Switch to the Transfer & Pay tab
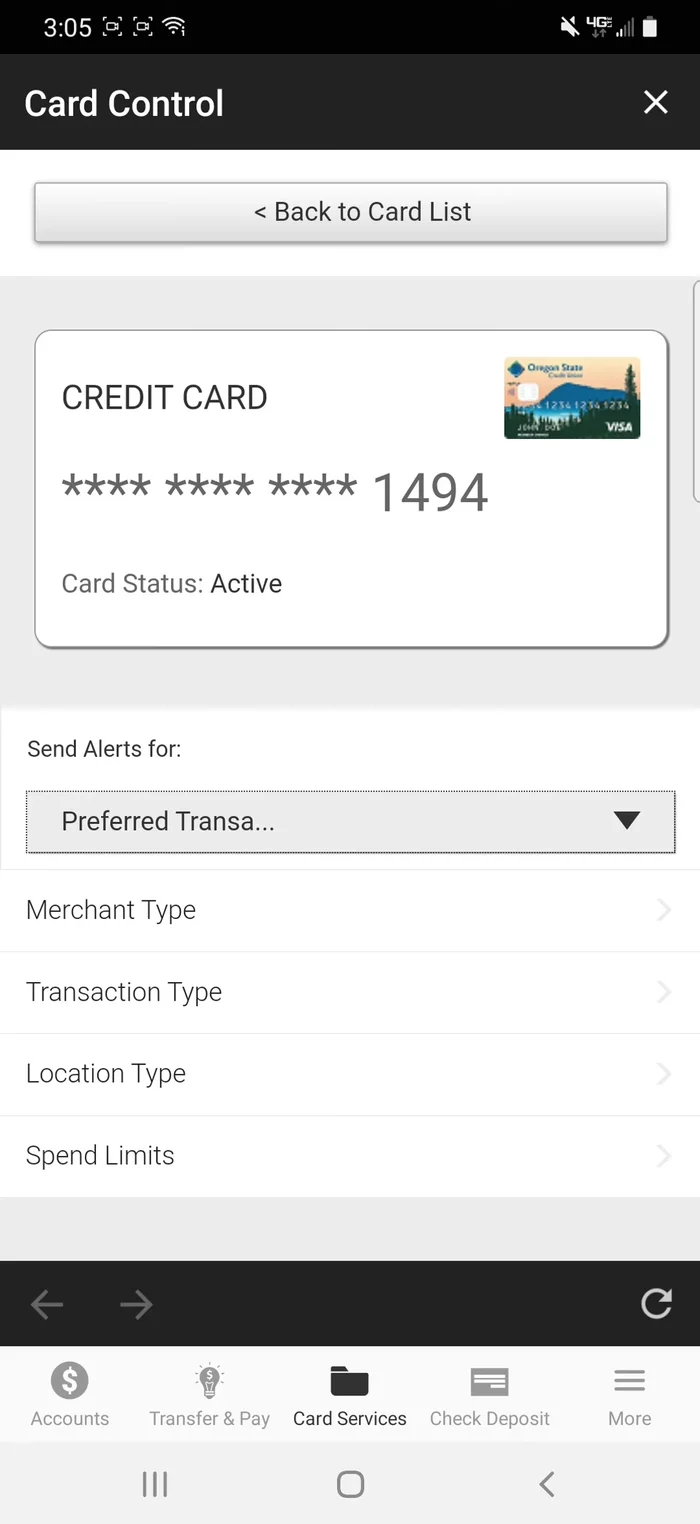The height and width of the screenshot is (1524, 700). (x=209, y=1396)
